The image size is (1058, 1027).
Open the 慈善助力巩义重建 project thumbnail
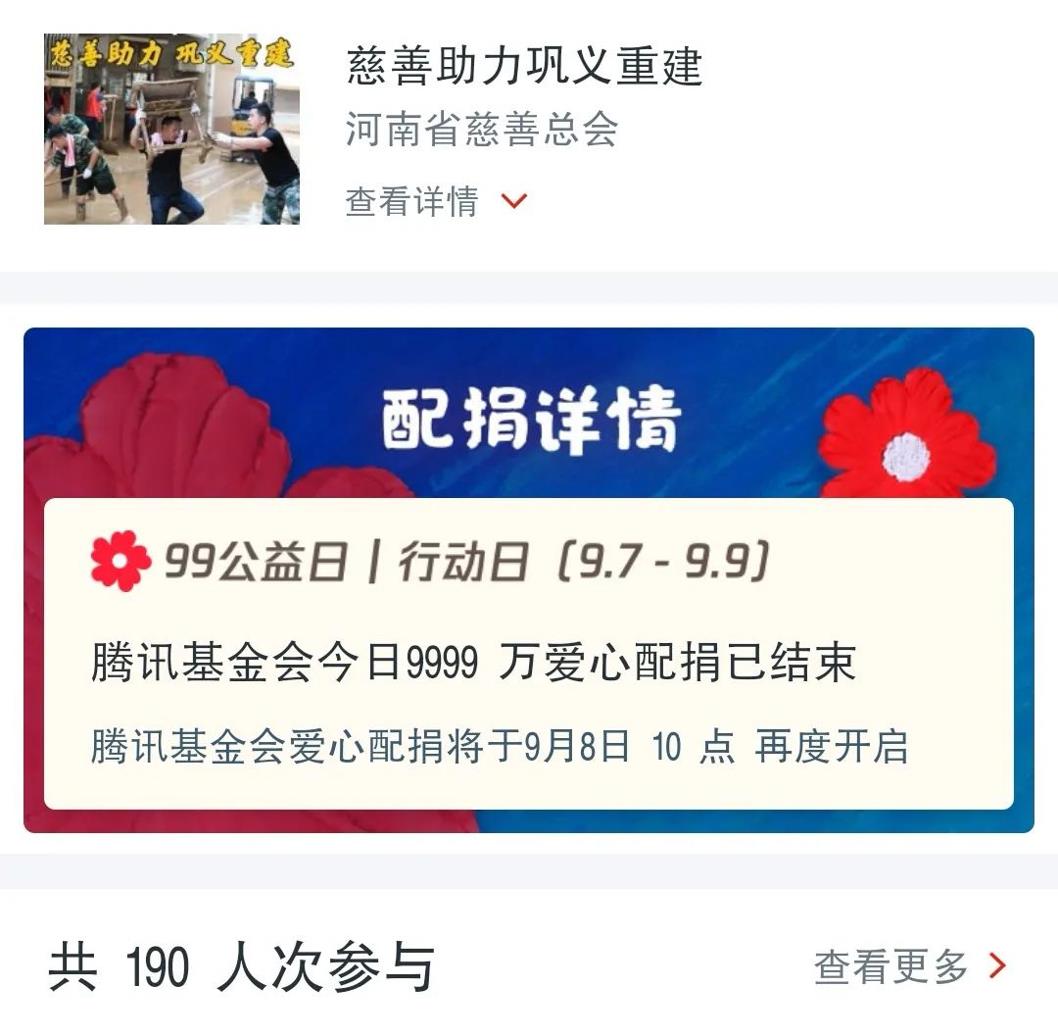pos(172,130)
